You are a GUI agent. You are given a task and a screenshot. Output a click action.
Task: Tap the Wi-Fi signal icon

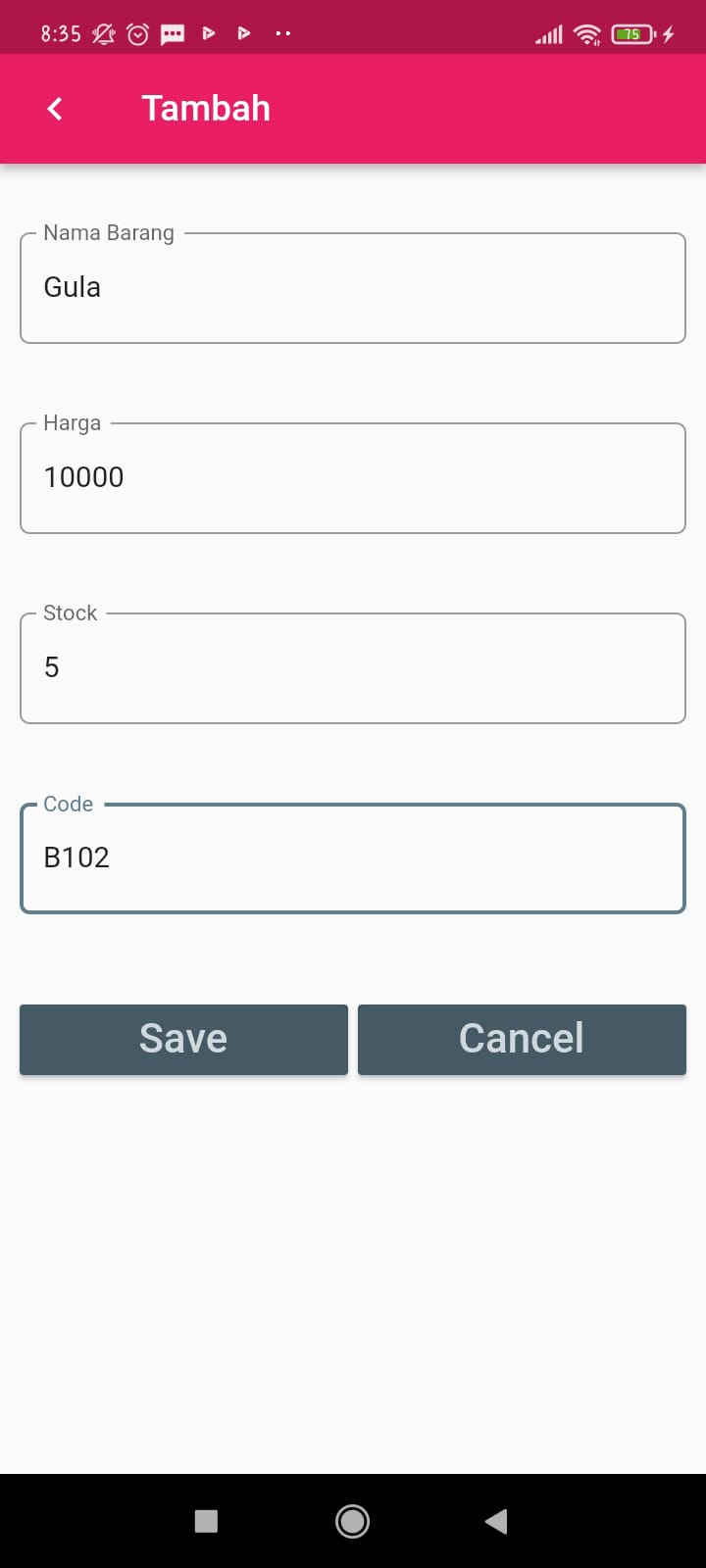pyautogui.click(x=585, y=32)
